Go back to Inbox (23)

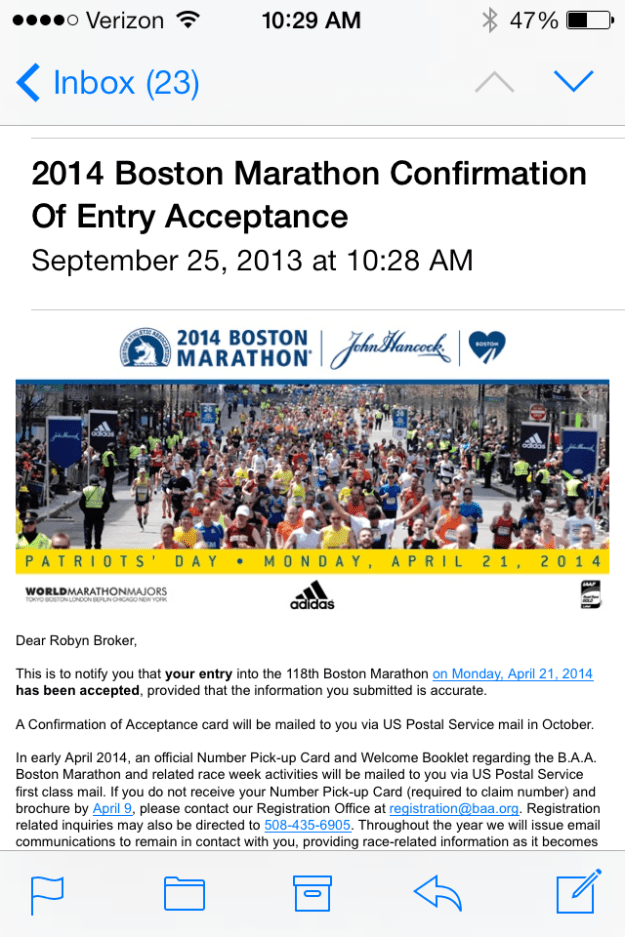pos(108,83)
